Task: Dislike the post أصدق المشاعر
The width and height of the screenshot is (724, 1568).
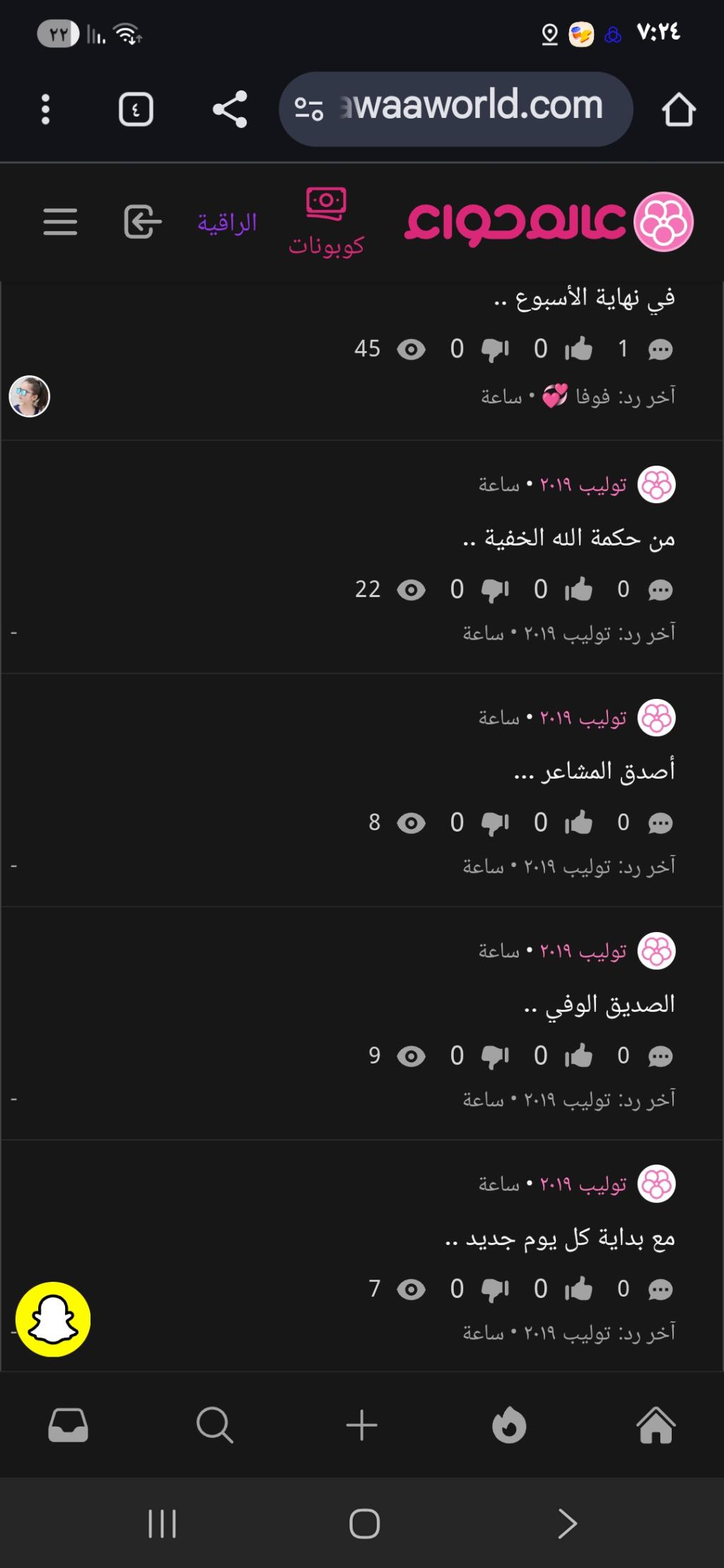Action: pyautogui.click(x=495, y=823)
